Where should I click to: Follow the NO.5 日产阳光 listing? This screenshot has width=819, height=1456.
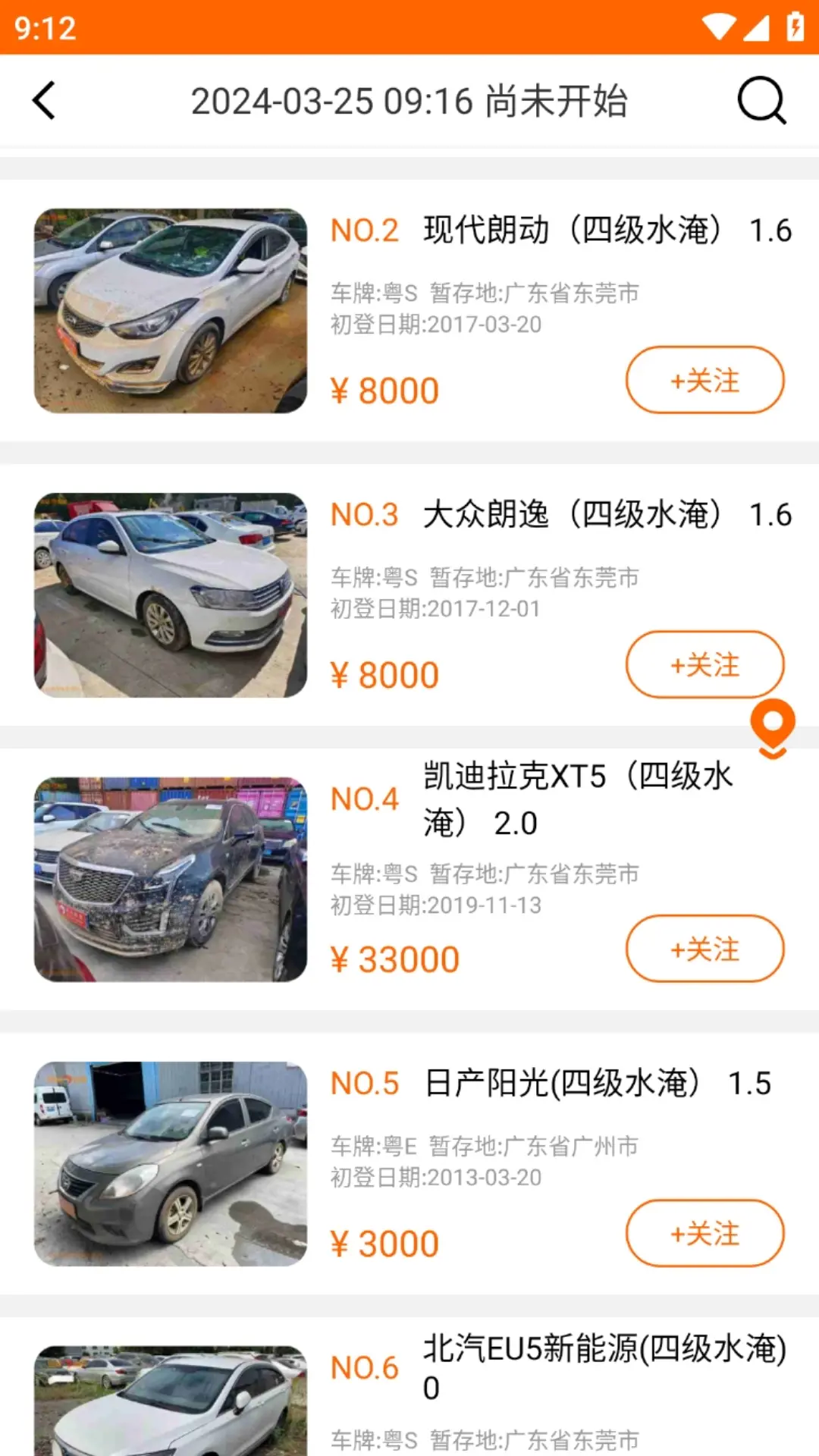[x=704, y=1233]
